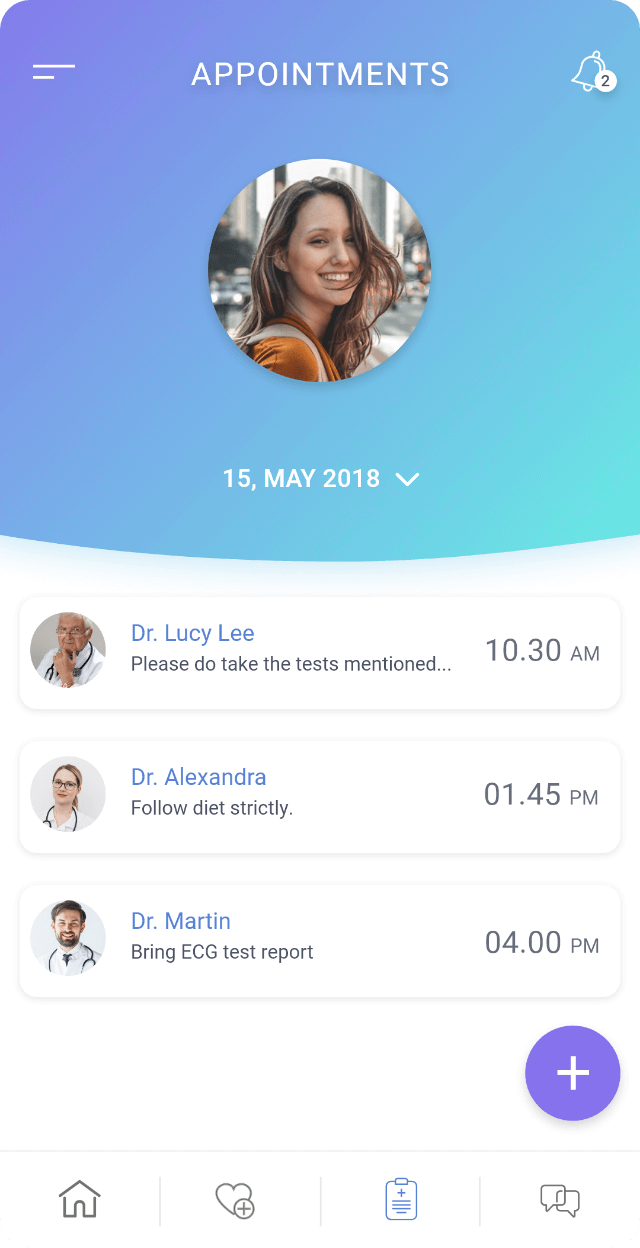Open the hamburger menu

[54, 72]
